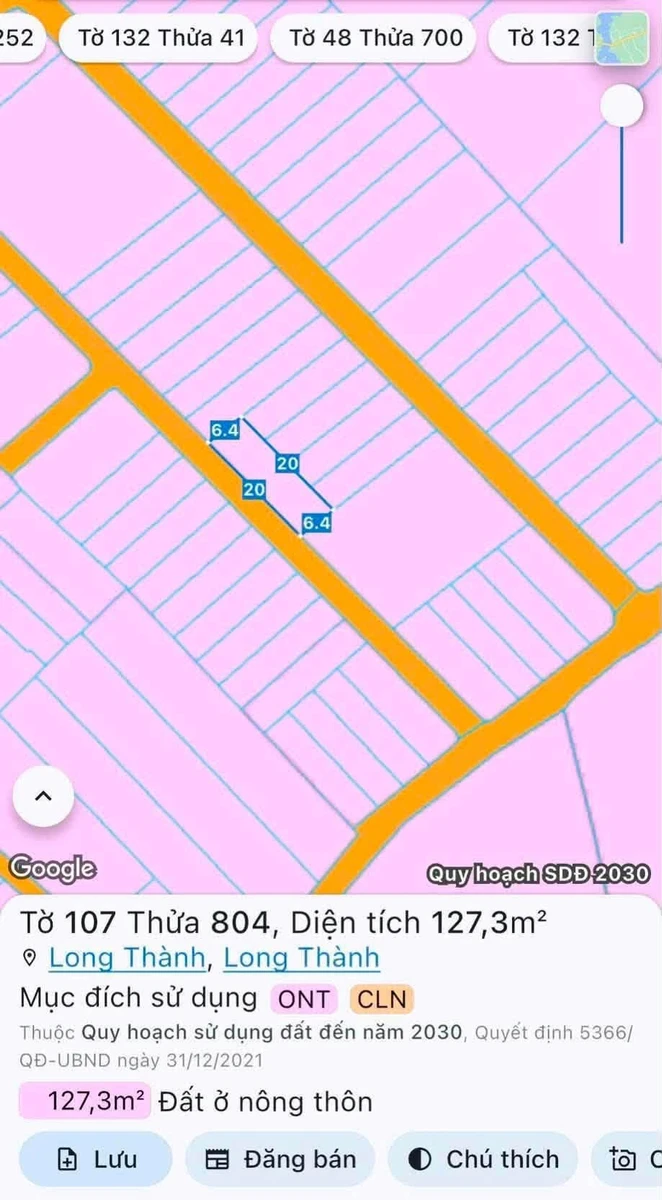Open the first Long Thành link
Viewport: 662px width, 1200px height.
127,958
